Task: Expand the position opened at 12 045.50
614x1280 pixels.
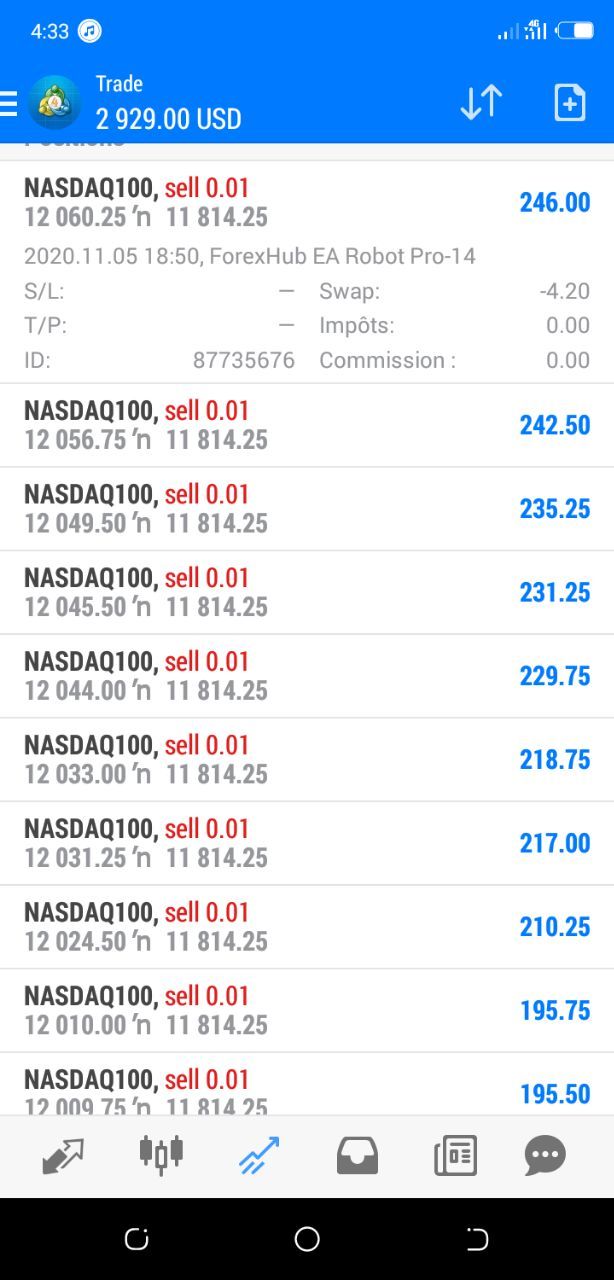Action: pos(307,592)
